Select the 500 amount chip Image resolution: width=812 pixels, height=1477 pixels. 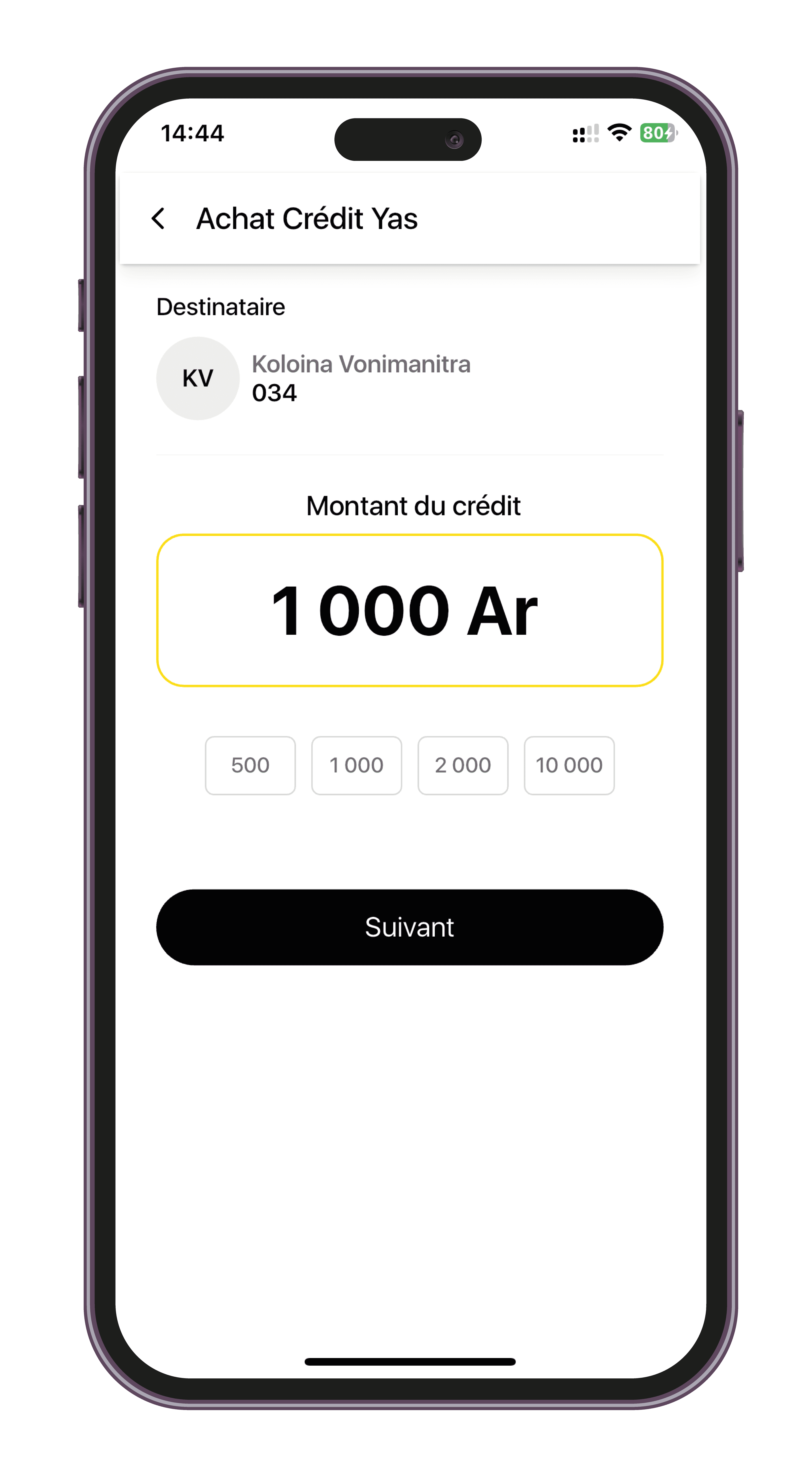click(x=250, y=765)
